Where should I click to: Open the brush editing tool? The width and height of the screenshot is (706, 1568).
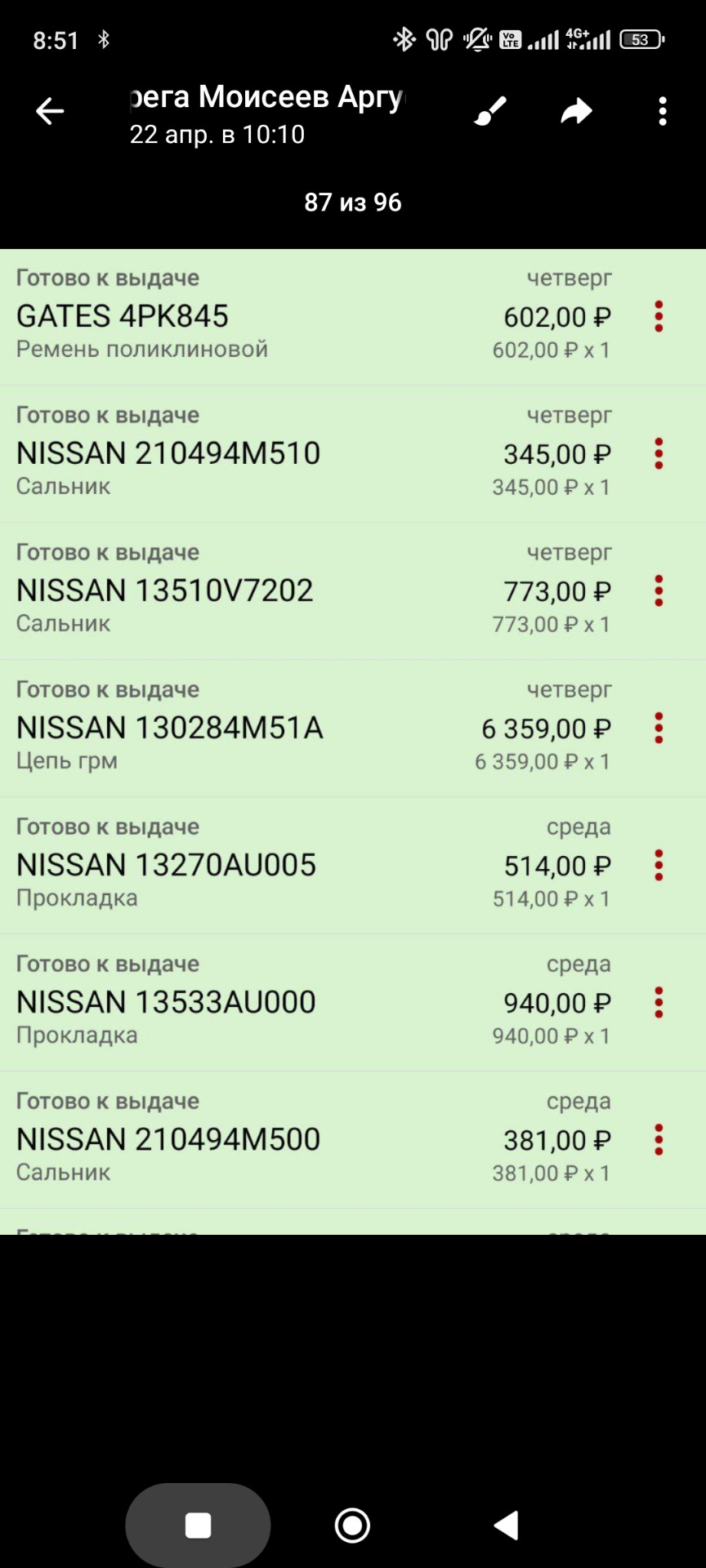pos(490,111)
